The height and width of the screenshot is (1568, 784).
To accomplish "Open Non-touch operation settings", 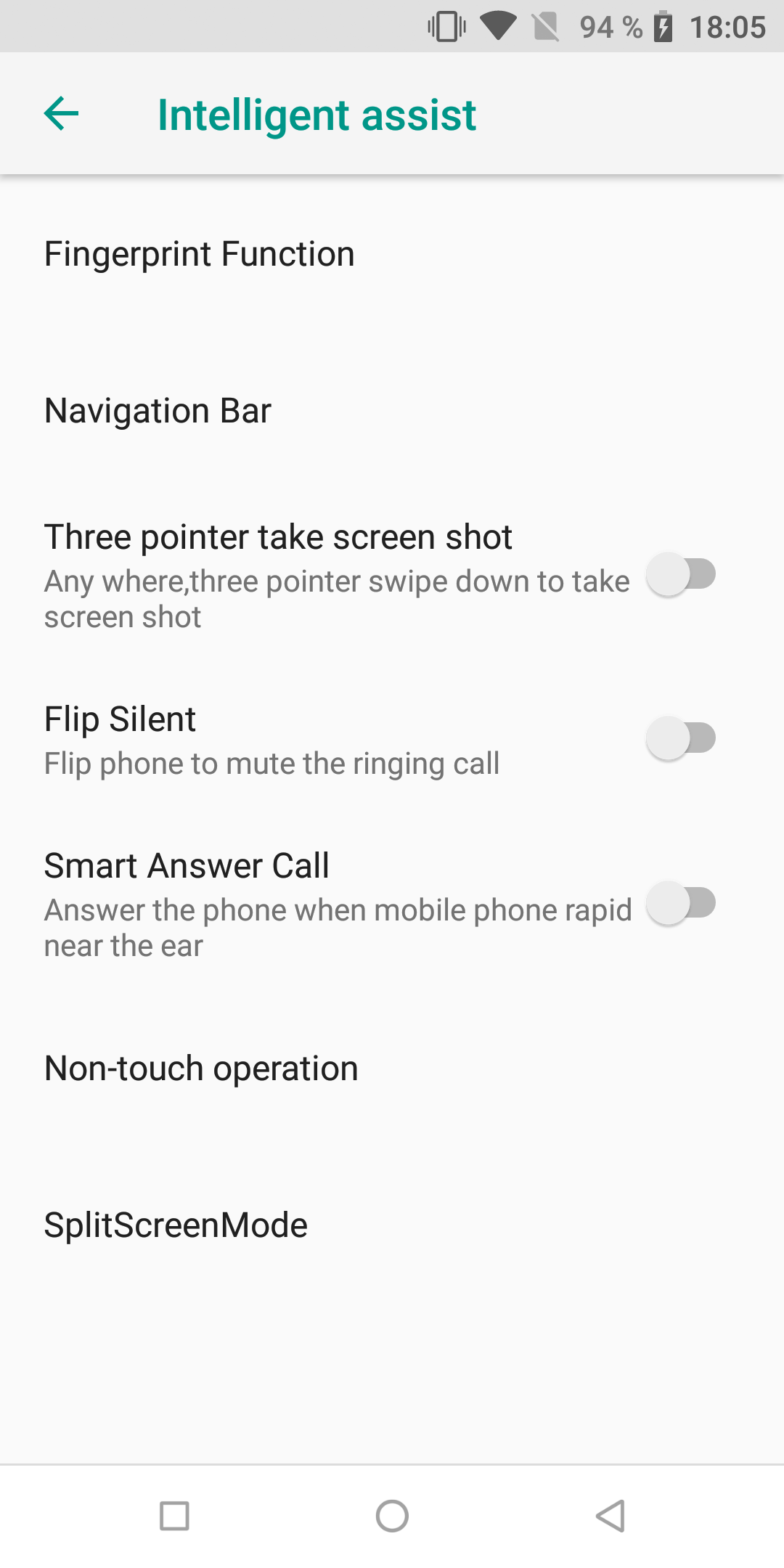I will 392,1069.
